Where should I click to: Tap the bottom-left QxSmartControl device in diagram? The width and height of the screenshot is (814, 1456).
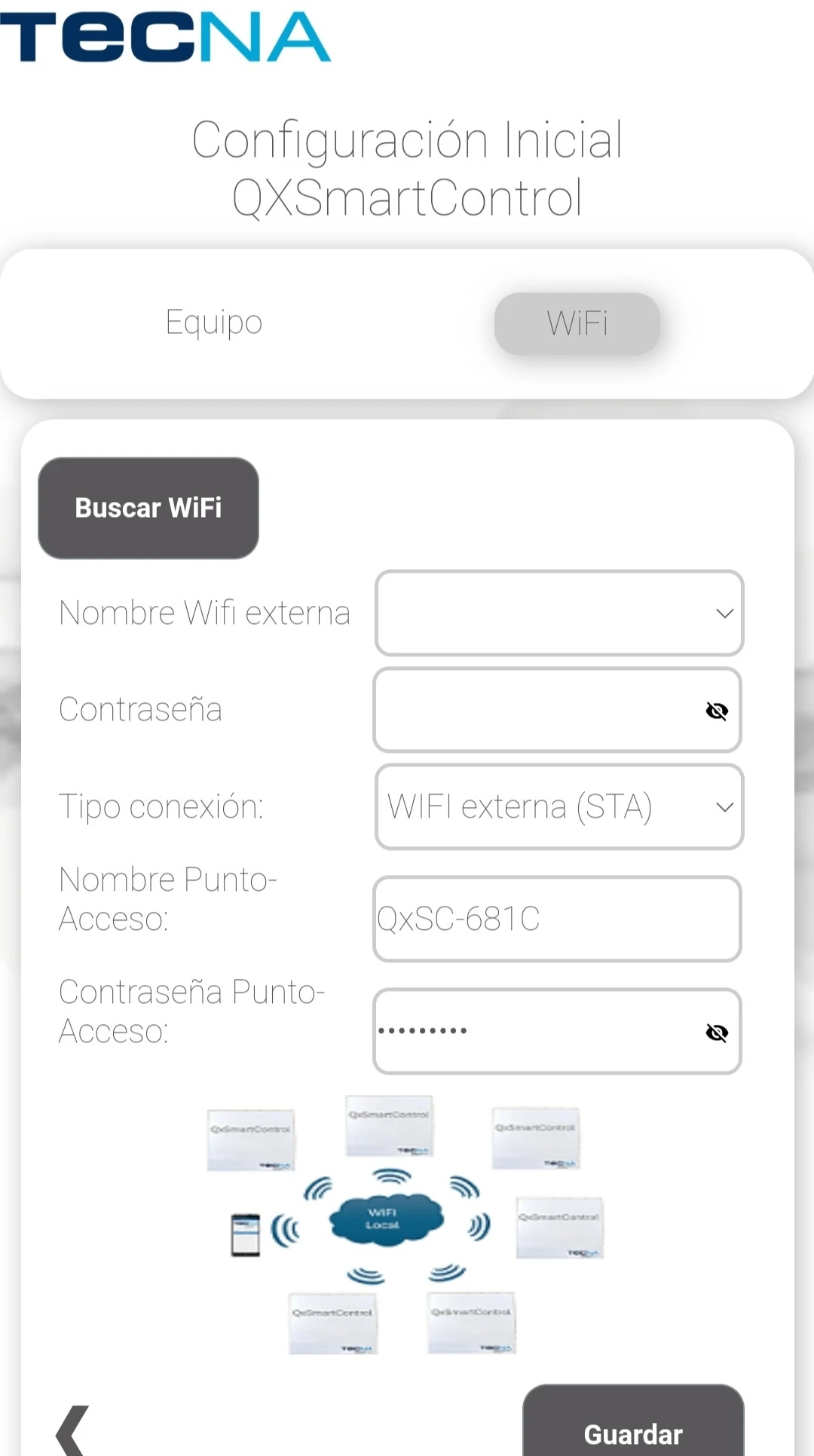332,1321
